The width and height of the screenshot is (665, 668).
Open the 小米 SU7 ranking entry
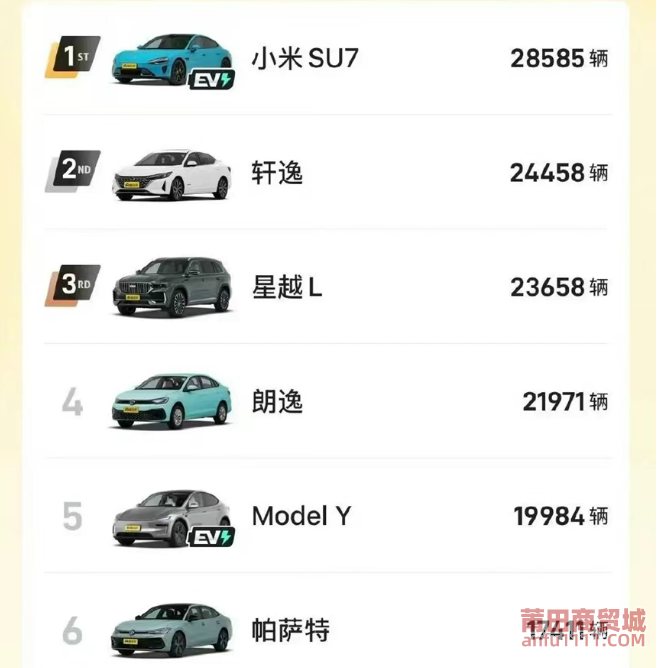pyautogui.click(x=304, y=58)
